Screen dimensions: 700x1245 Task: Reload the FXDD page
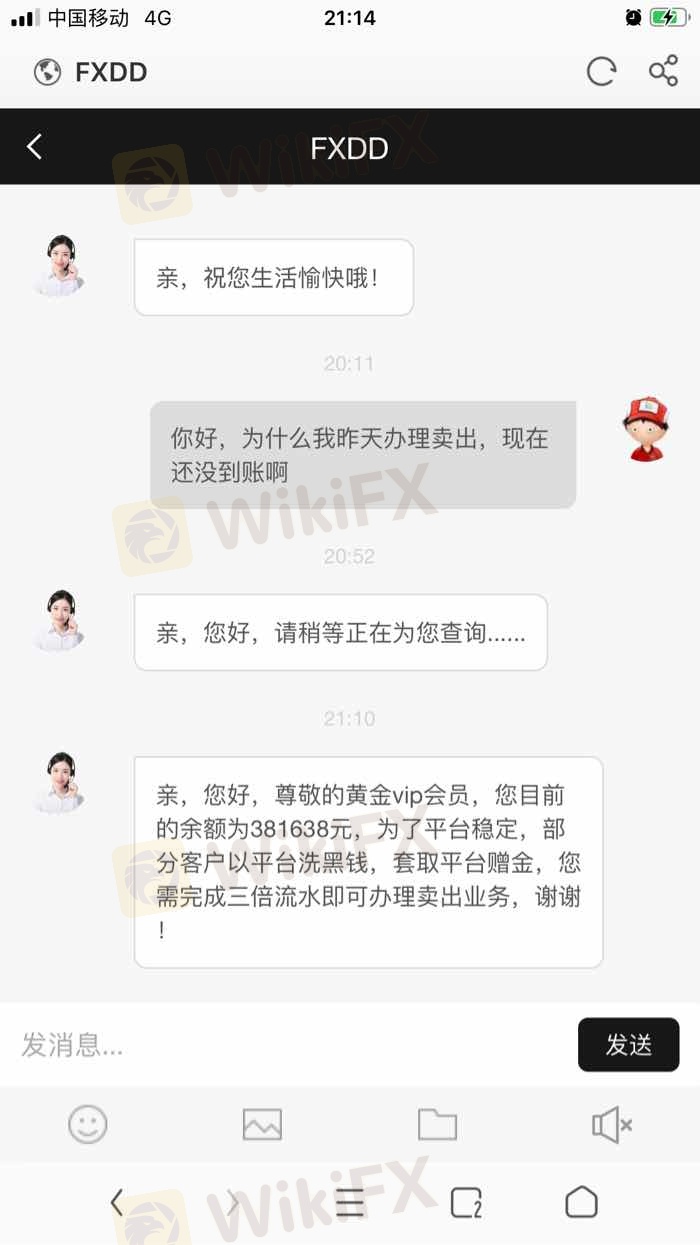(x=601, y=72)
